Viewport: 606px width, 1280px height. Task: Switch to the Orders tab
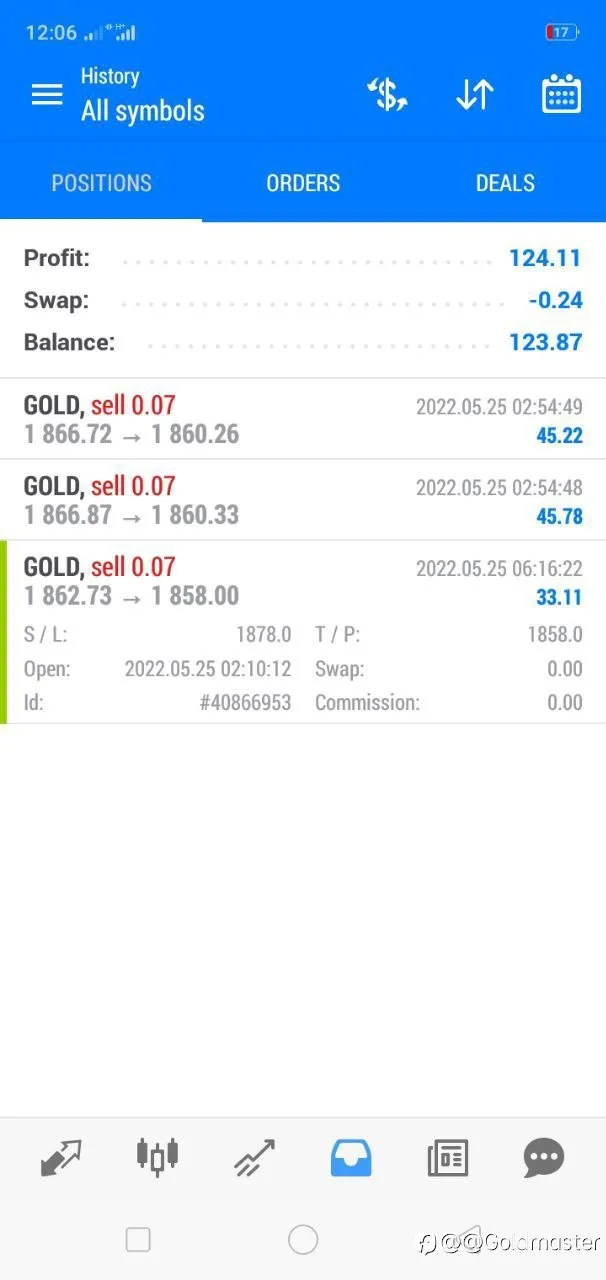click(x=303, y=182)
